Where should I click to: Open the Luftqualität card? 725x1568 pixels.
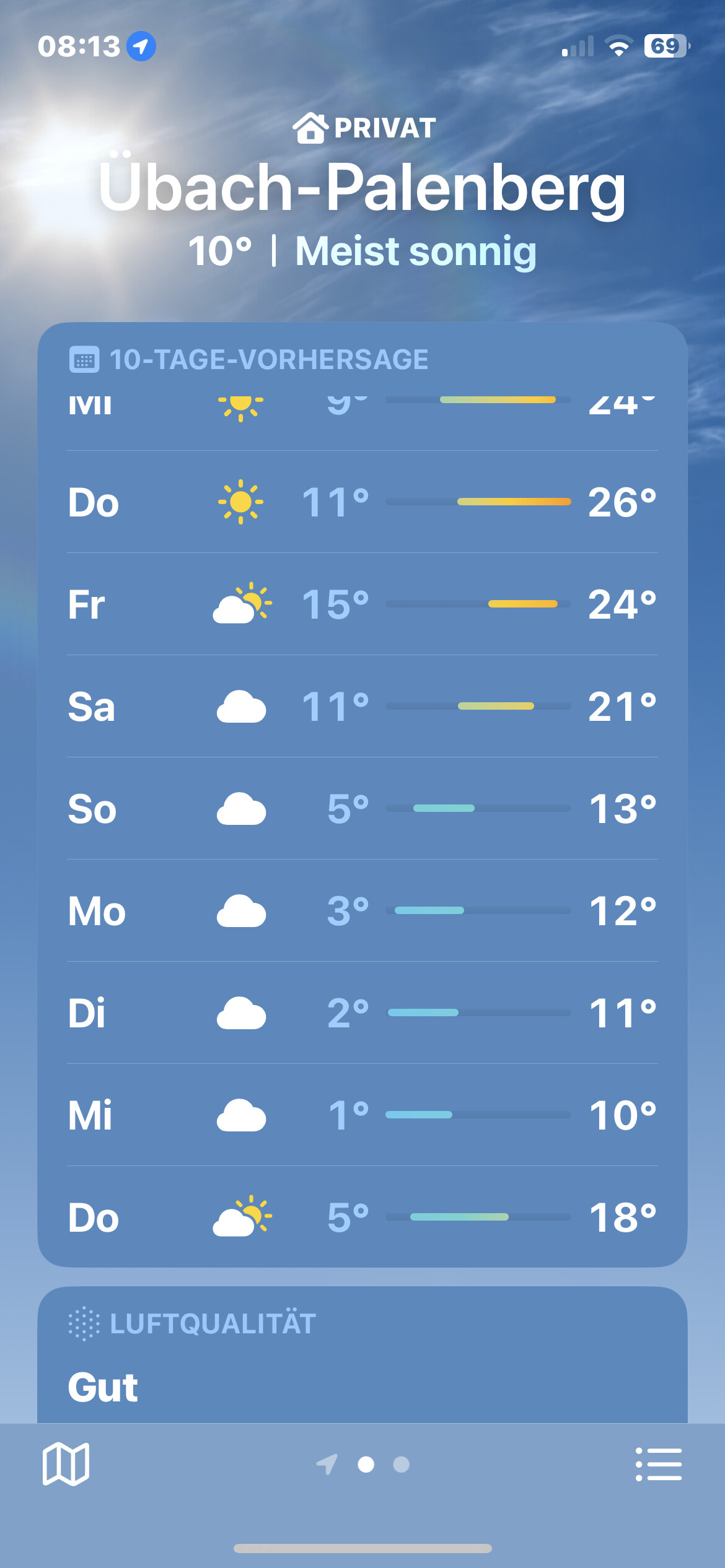point(362,1356)
